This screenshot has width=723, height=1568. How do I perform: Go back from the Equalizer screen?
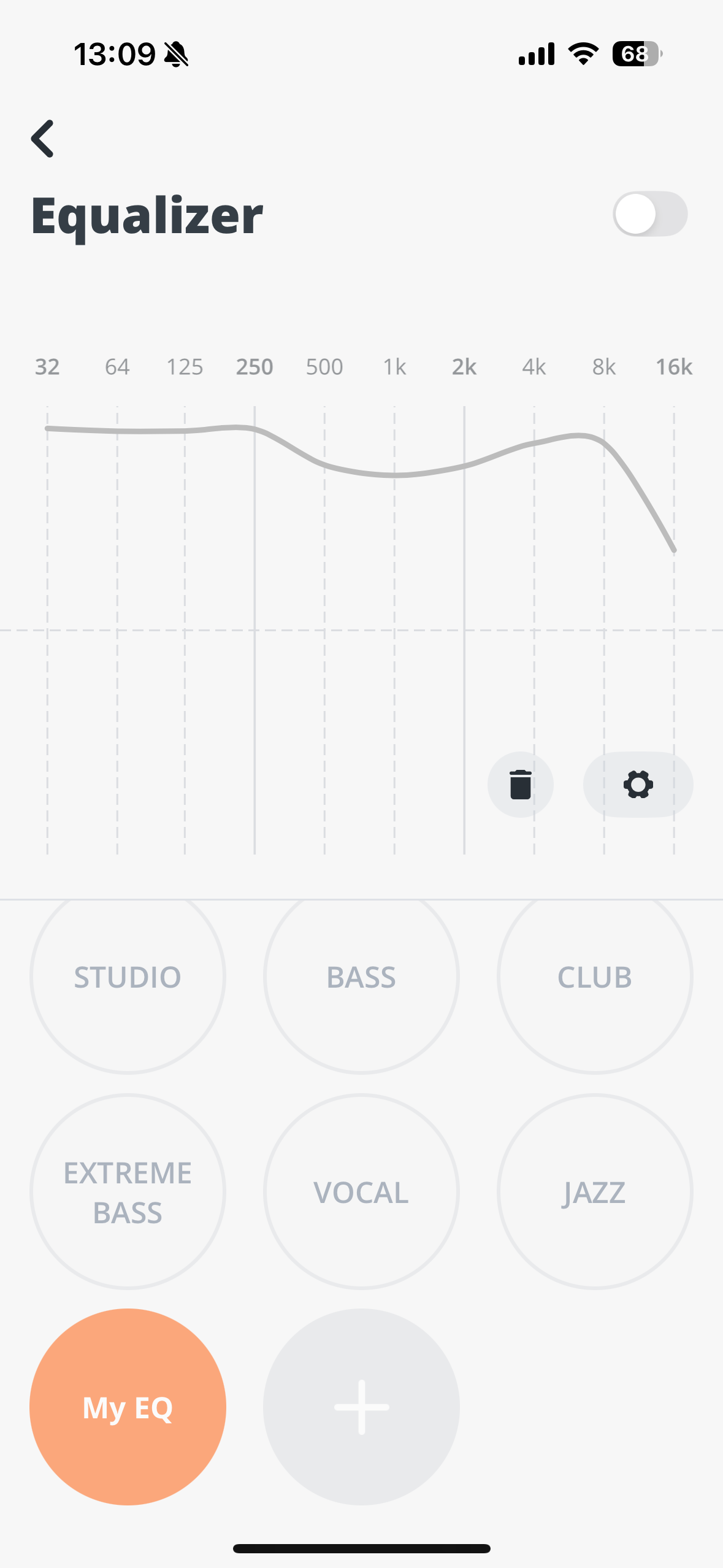click(43, 139)
